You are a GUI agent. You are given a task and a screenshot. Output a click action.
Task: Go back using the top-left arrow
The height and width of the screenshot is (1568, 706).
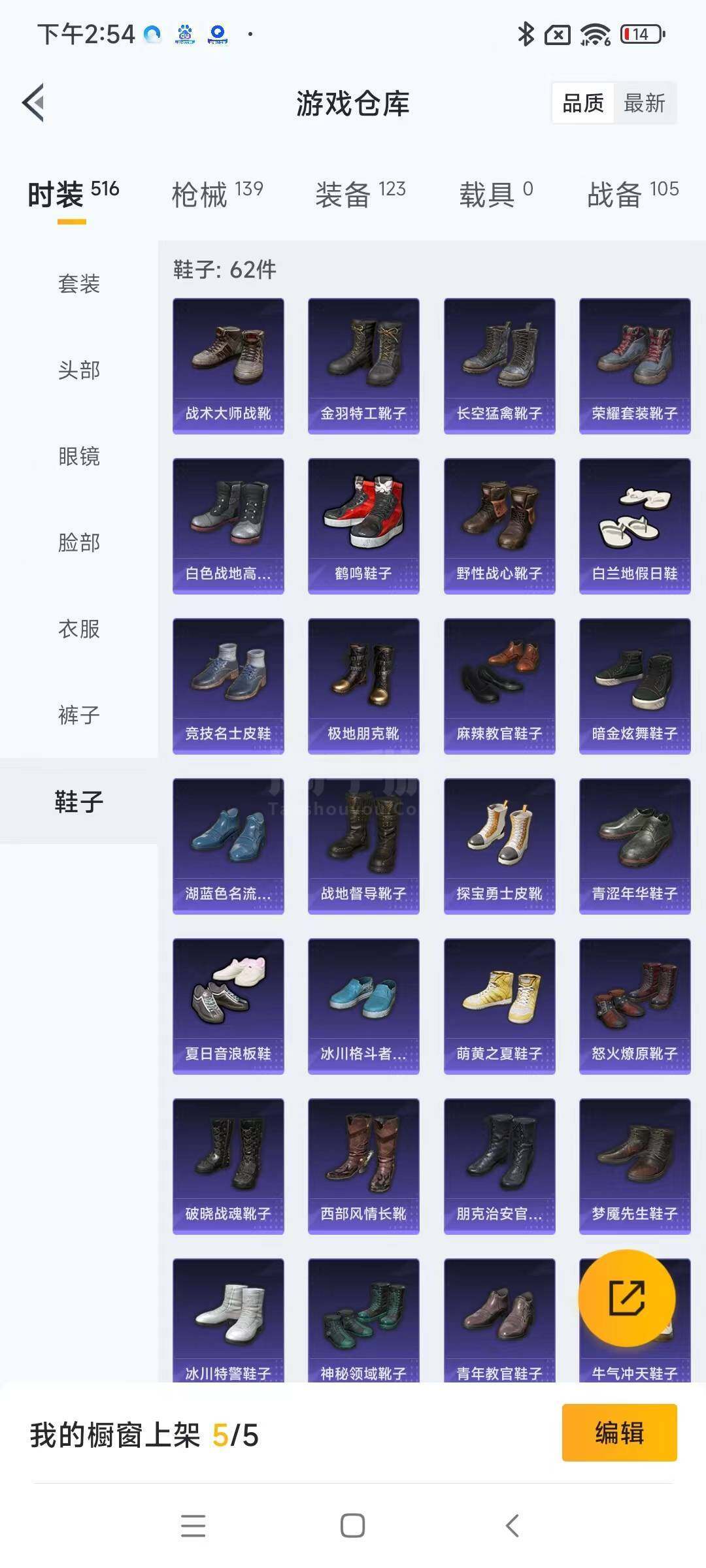click(x=34, y=103)
